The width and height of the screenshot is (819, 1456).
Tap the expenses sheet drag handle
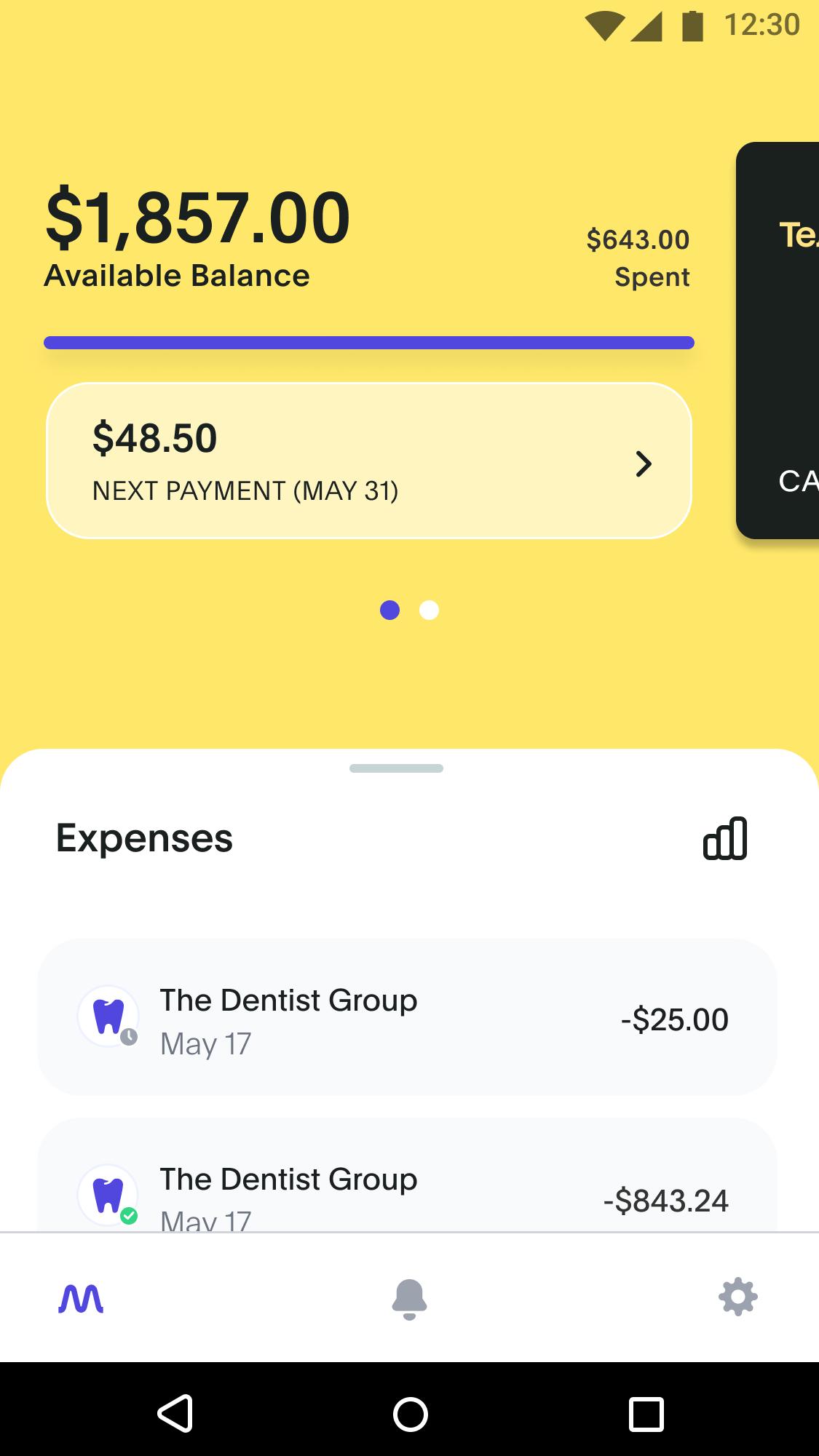click(396, 768)
